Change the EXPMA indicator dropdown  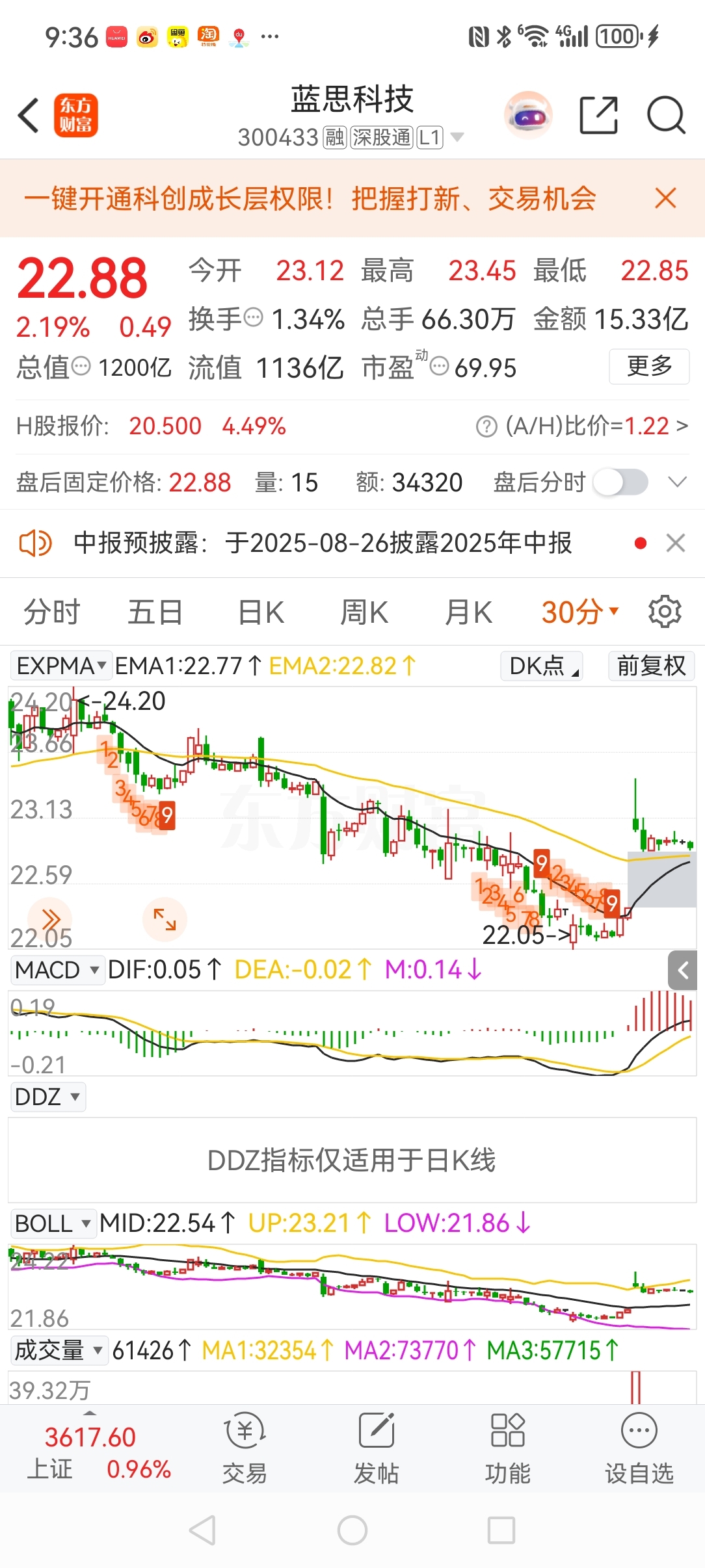[x=61, y=666]
